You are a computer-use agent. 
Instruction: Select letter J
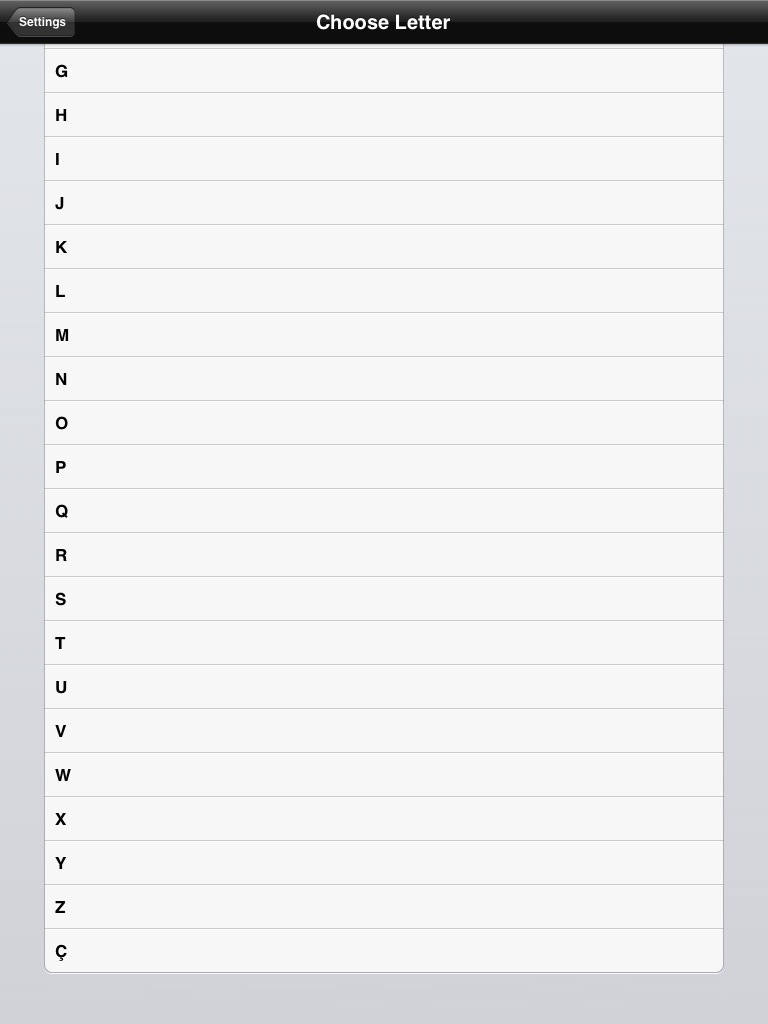[x=383, y=203]
